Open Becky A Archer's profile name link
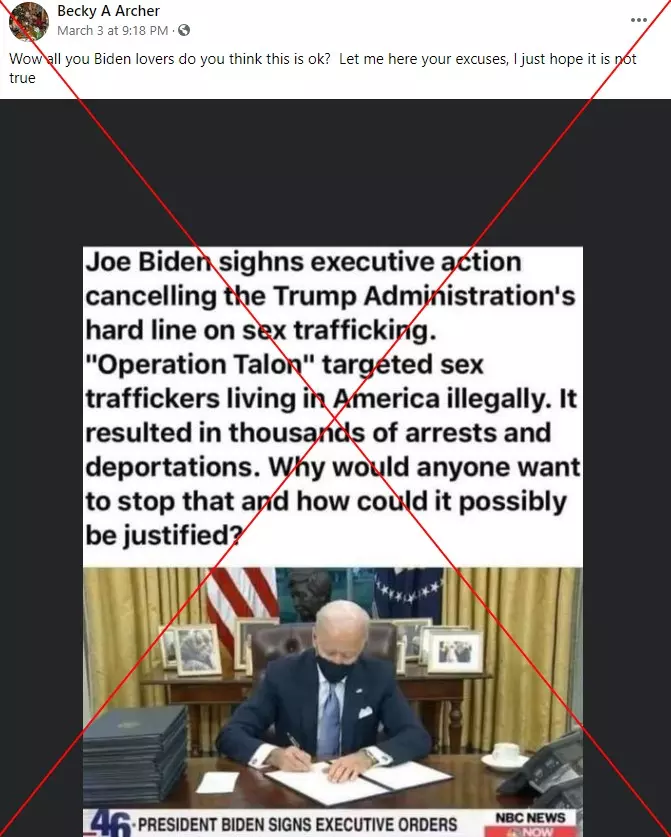 click(x=108, y=11)
